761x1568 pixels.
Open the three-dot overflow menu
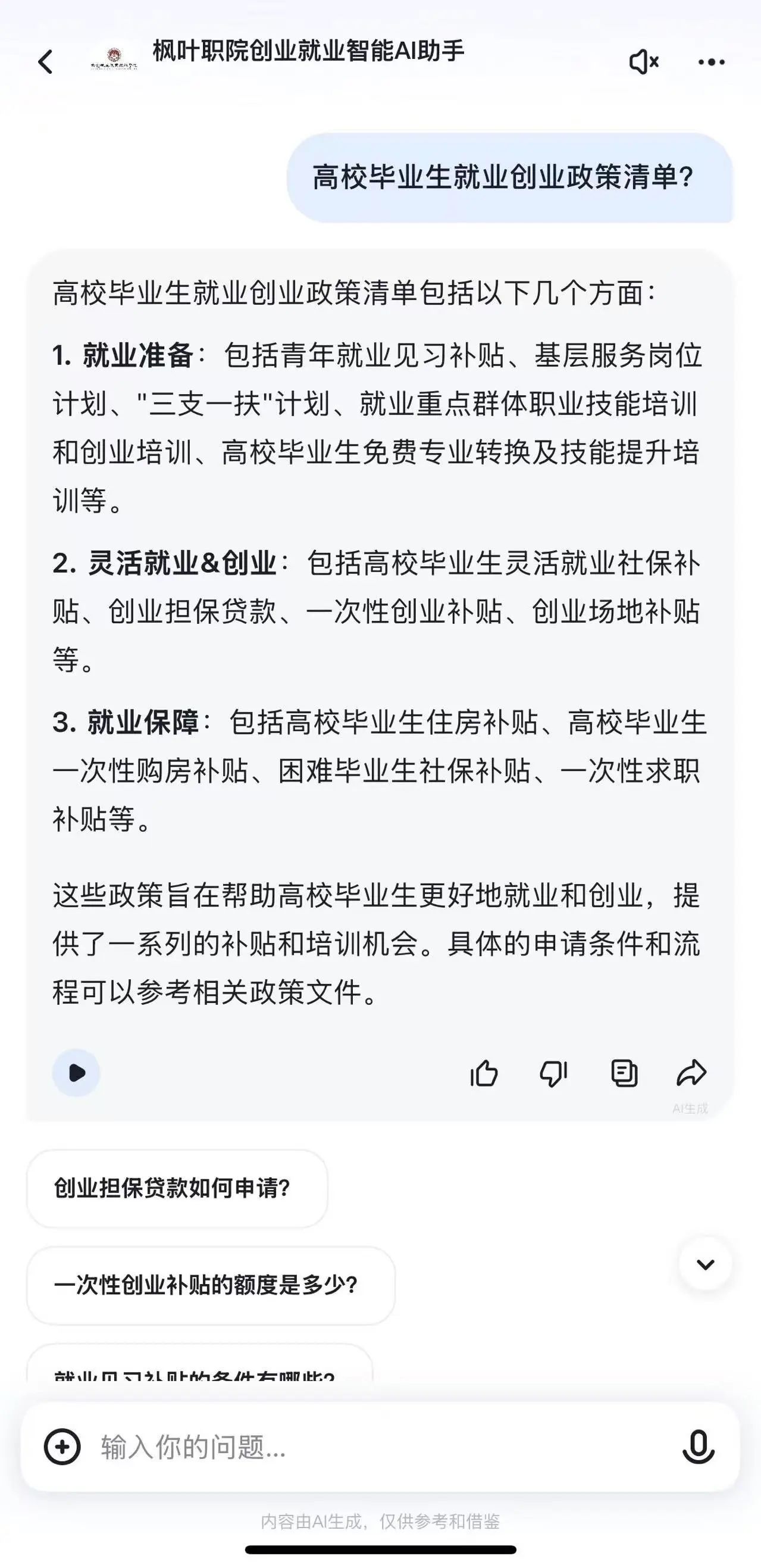coord(711,62)
